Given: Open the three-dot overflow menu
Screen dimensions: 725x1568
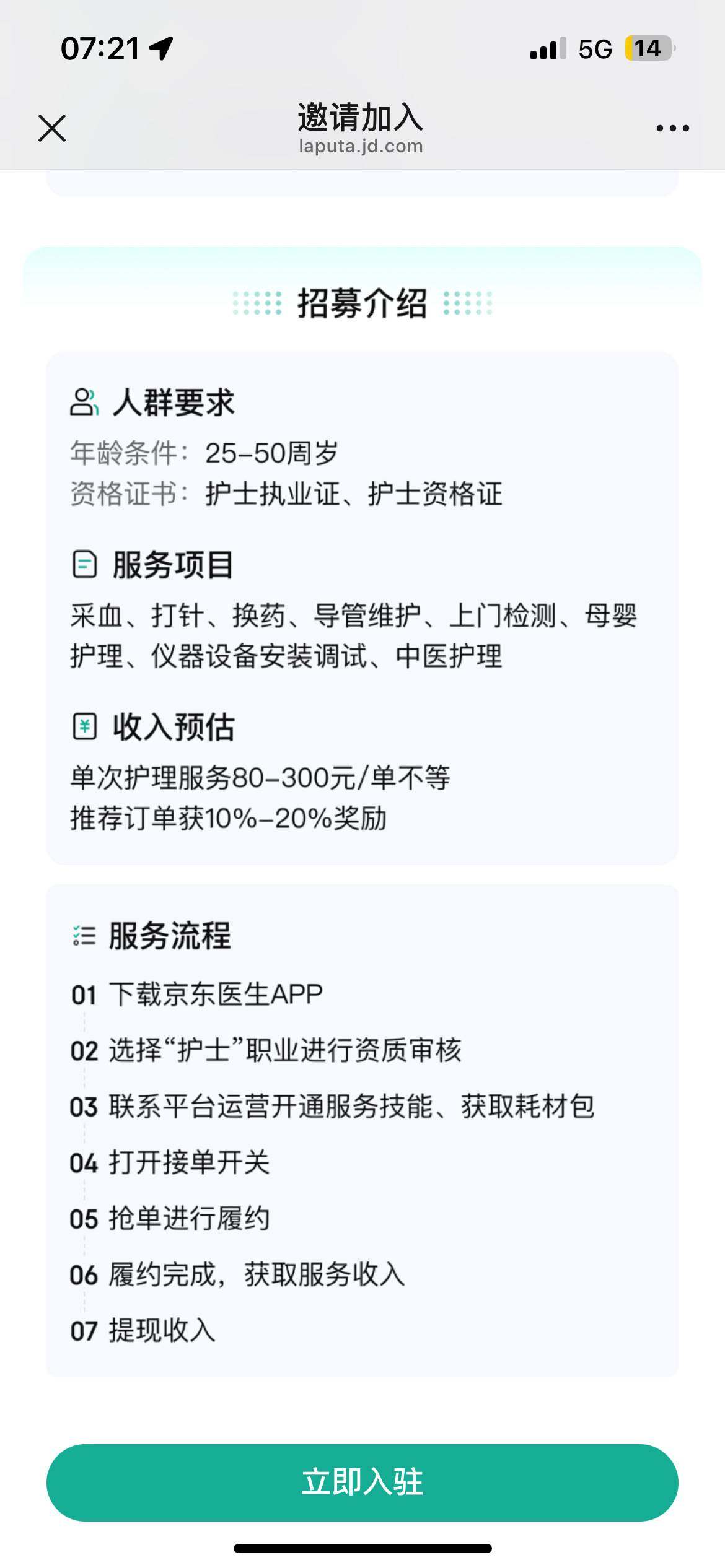Looking at the screenshot, I should pyautogui.click(x=672, y=128).
